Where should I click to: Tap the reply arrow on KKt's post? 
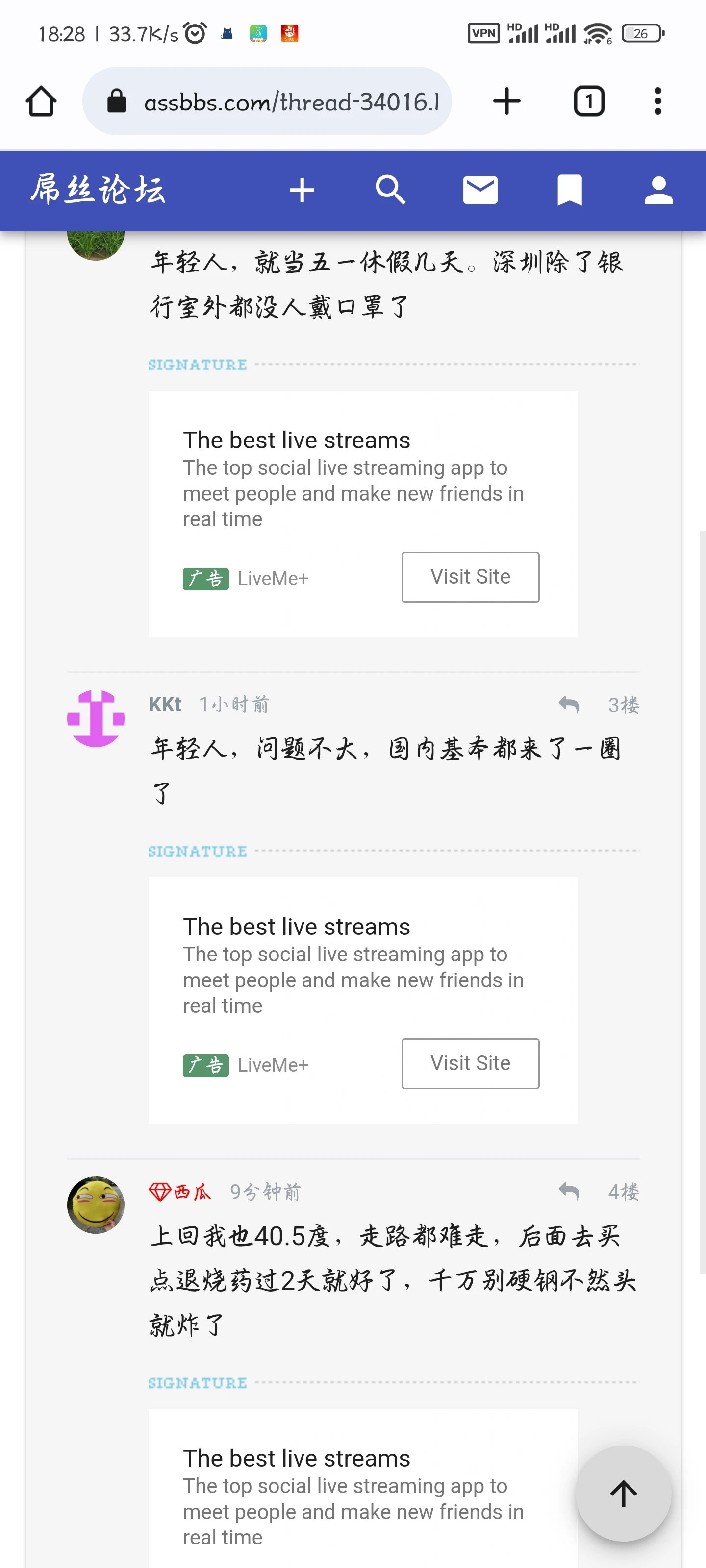(569, 705)
